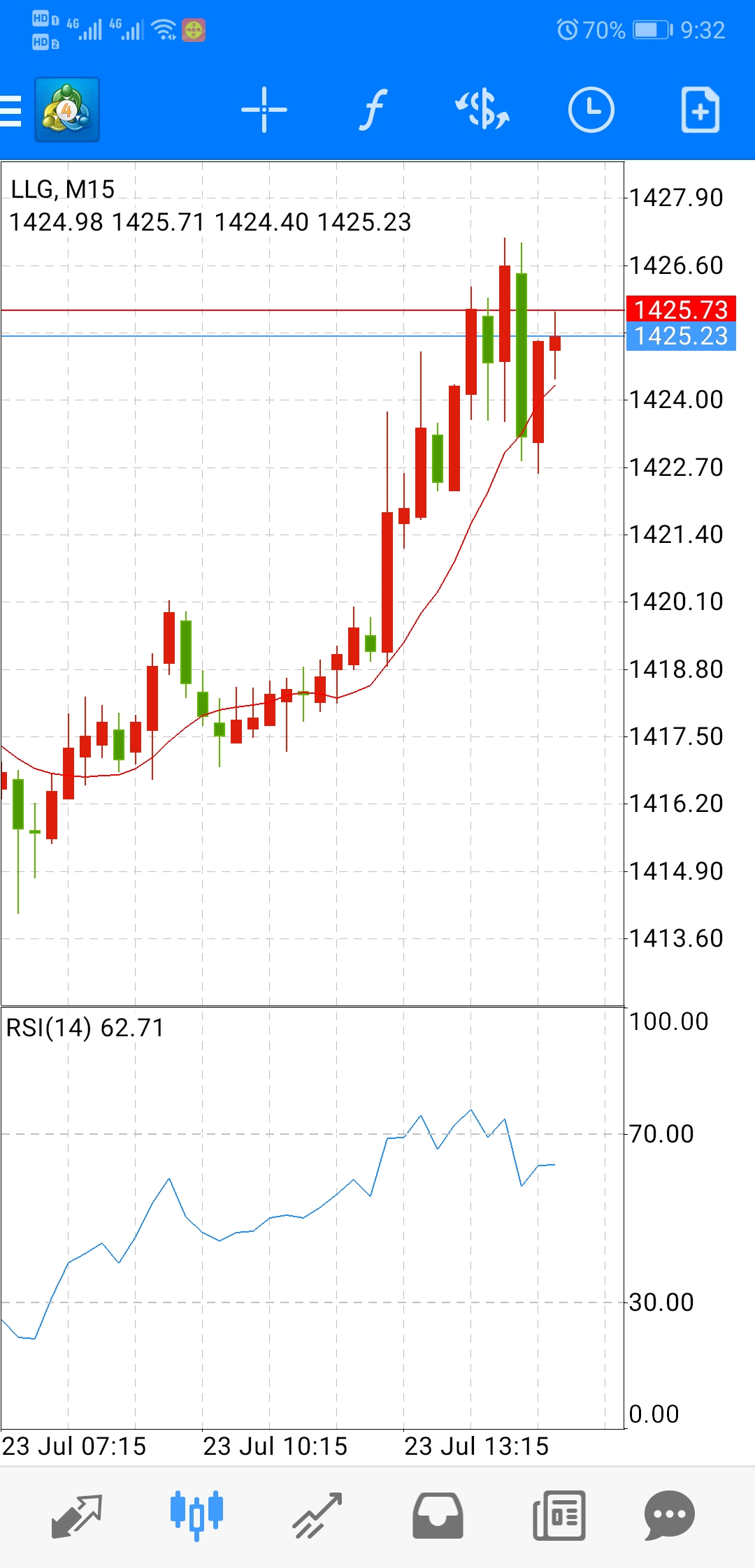Open the indicators list (f icon)
The image size is (755, 1568).
click(373, 110)
